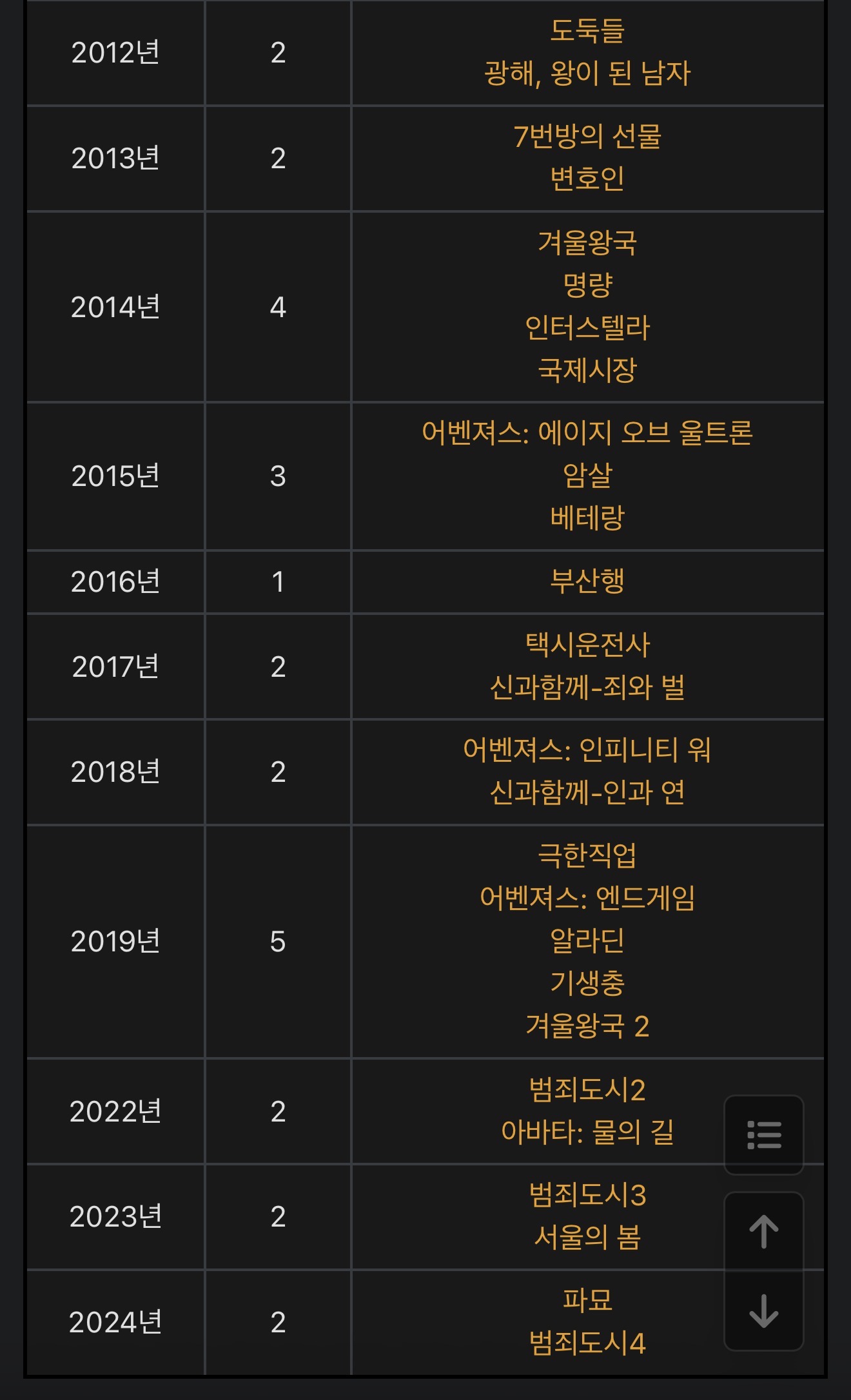Open the 광해, 왕이 된 남자 link
The height and width of the screenshot is (1400, 851).
[x=587, y=73]
